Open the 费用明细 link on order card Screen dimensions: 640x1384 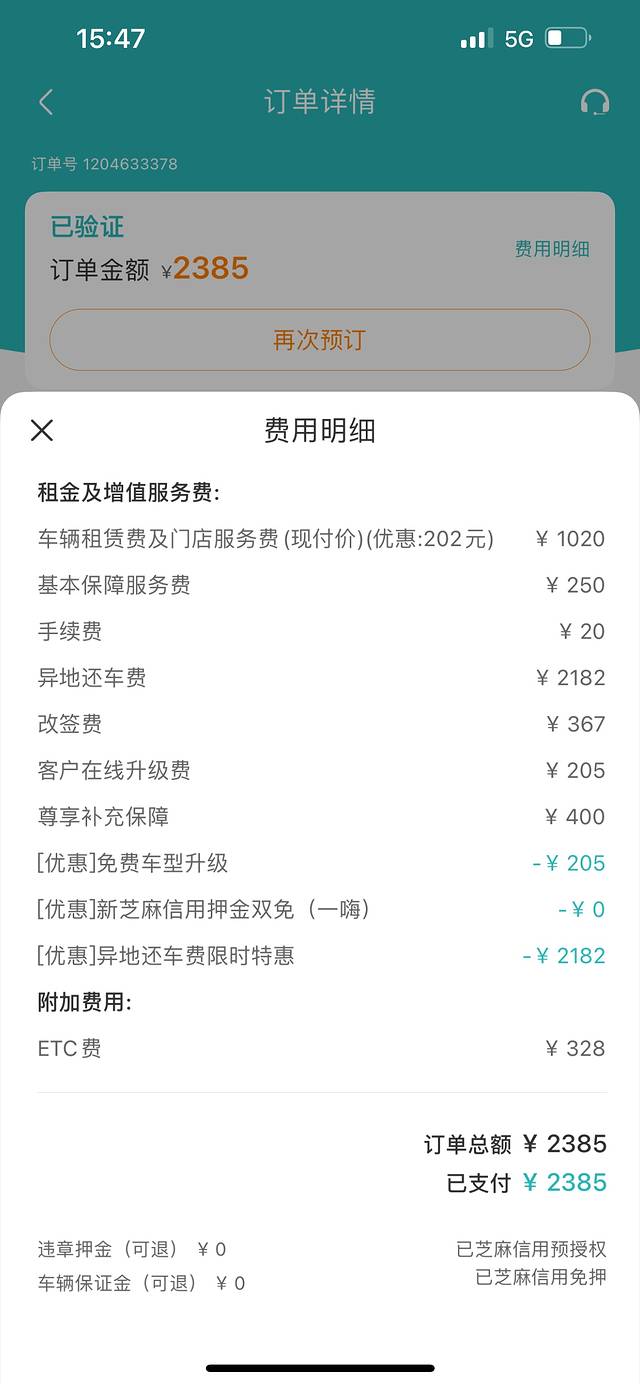(552, 249)
